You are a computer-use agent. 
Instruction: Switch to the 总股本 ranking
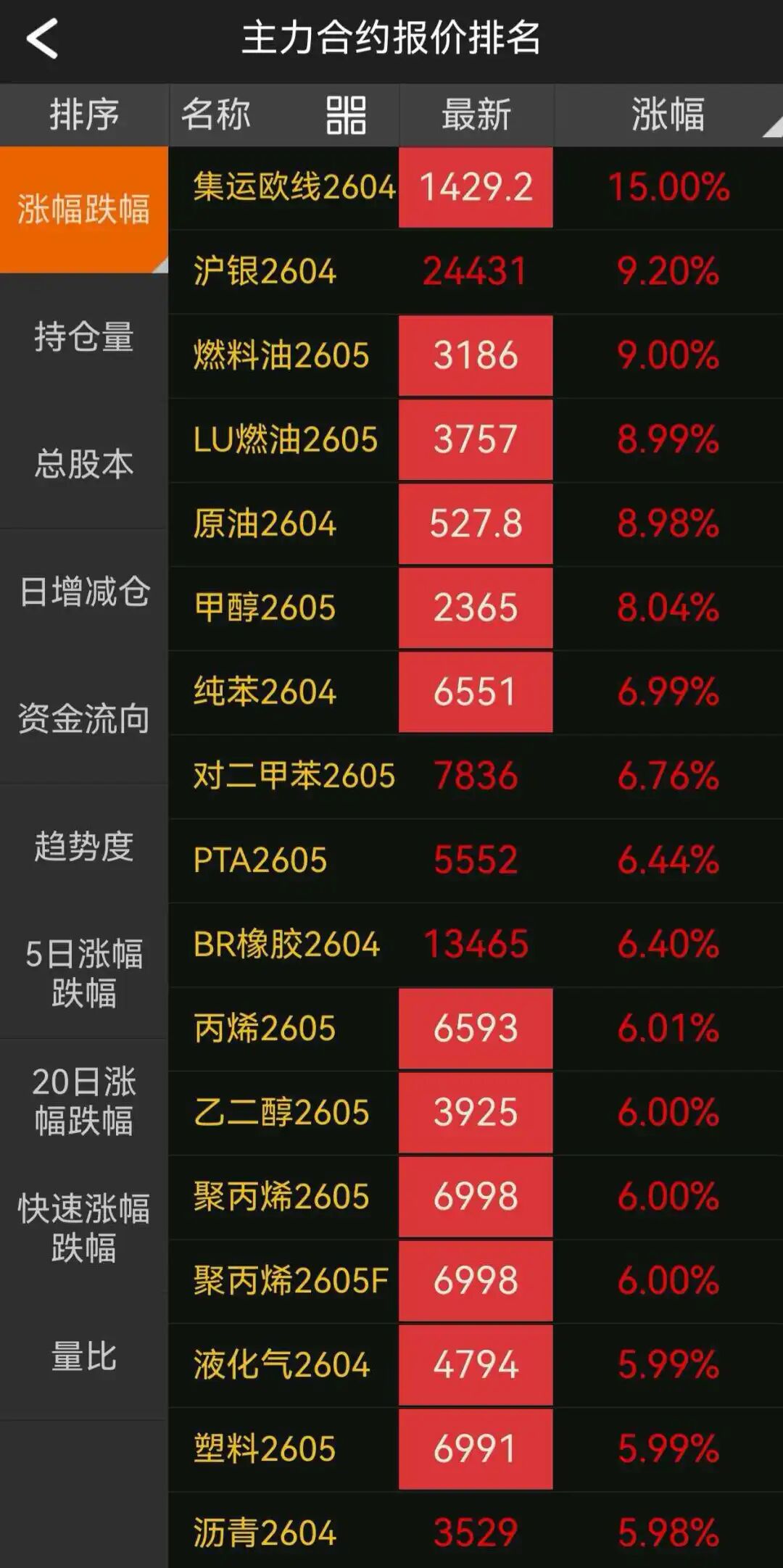[84, 465]
